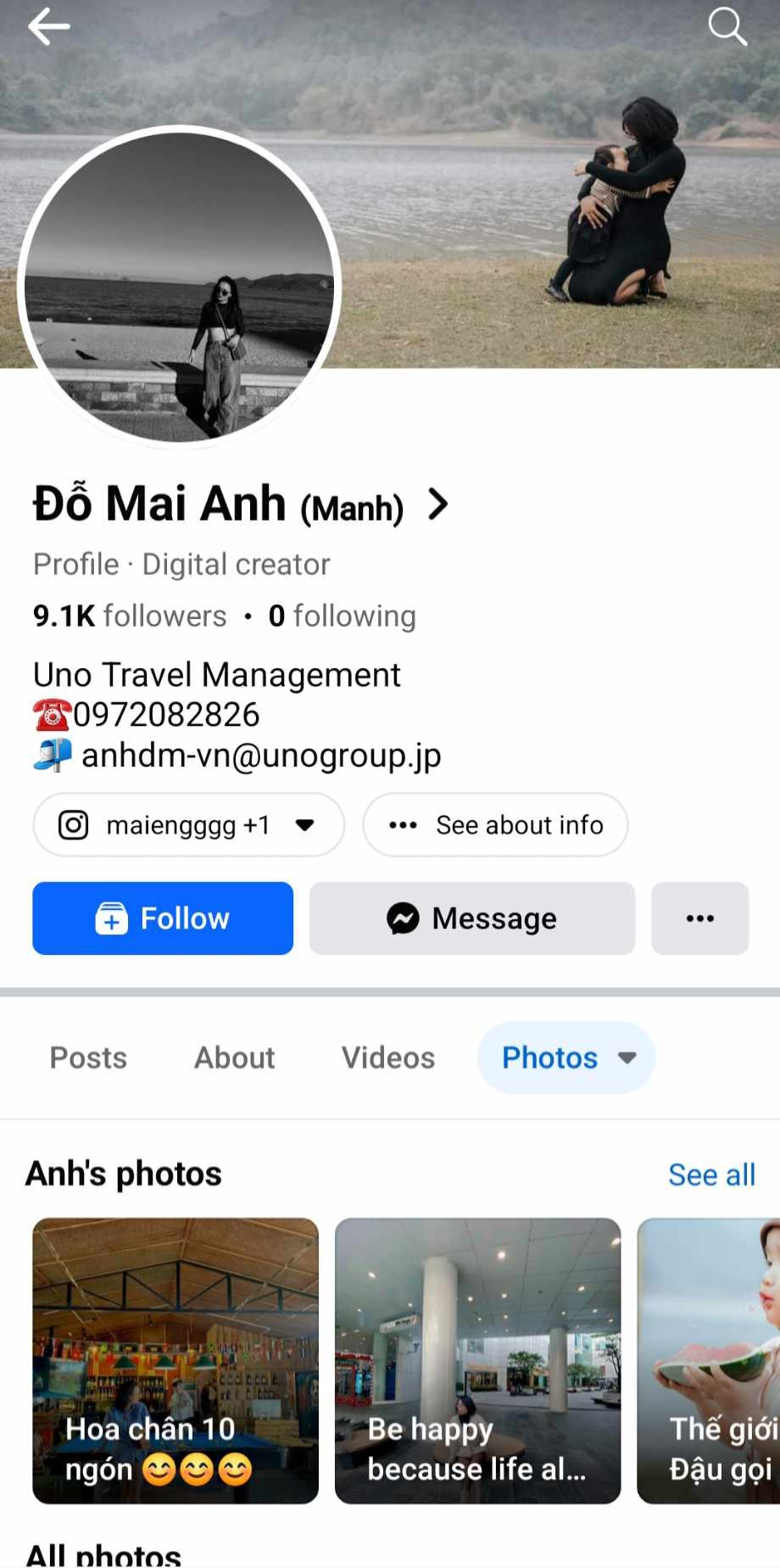Open the "Thế giới Đậu gọi" album
The height and width of the screenshot is (1568, 780).
pos(710,1360)
